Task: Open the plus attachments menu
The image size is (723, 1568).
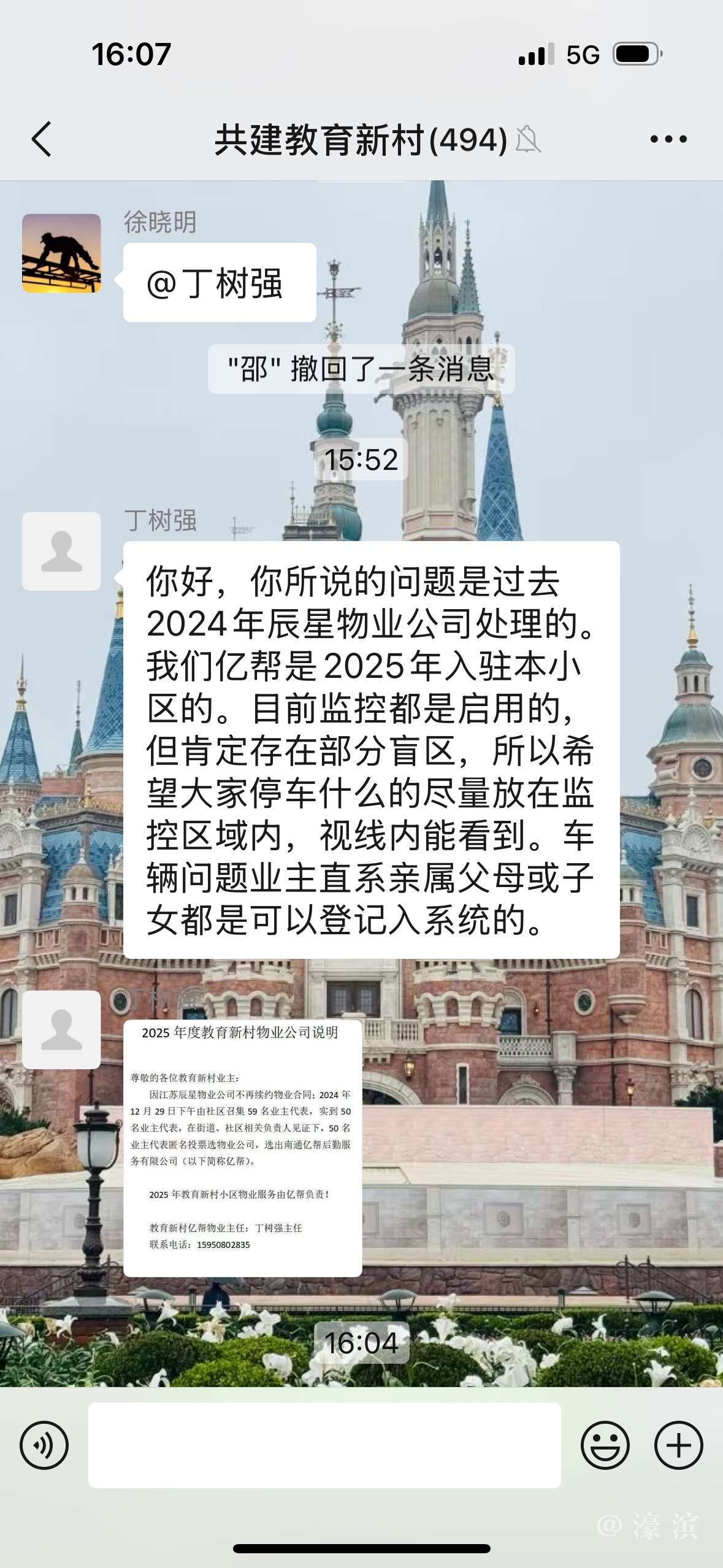Action: click(678, 1445)
